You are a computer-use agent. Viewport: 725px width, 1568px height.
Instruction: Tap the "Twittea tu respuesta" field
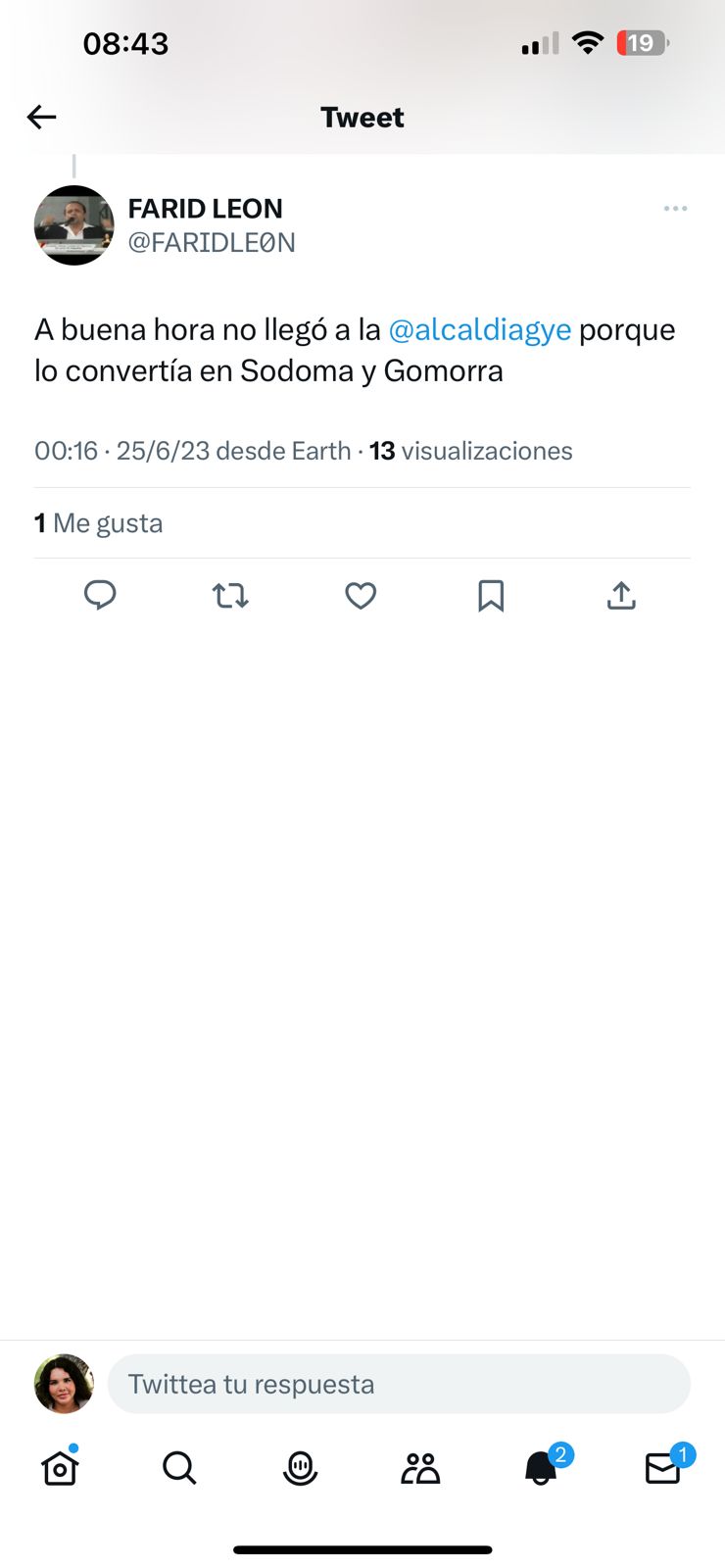point(399,1384)
